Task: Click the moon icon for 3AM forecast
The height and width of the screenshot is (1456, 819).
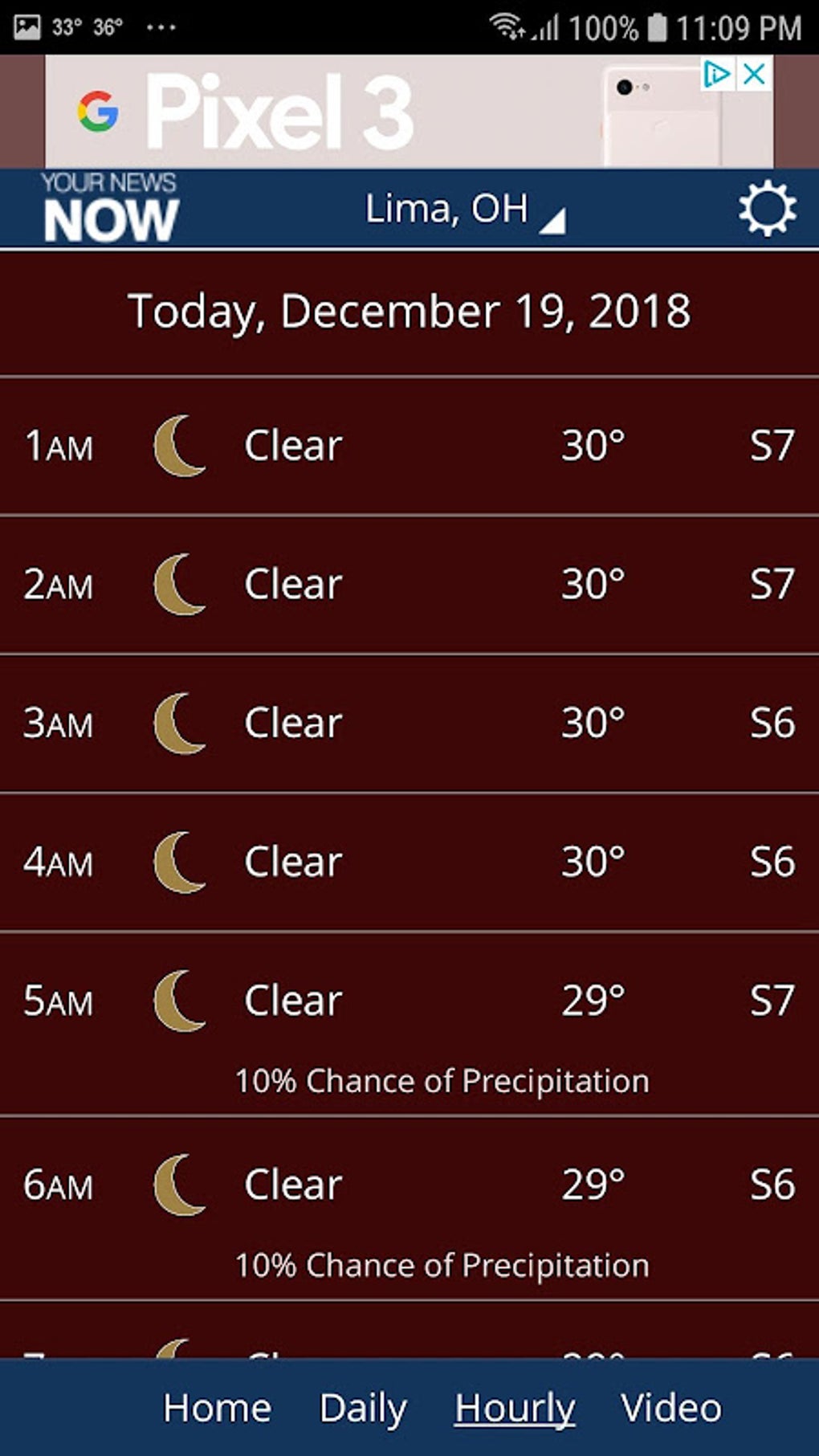Action: 178,722
